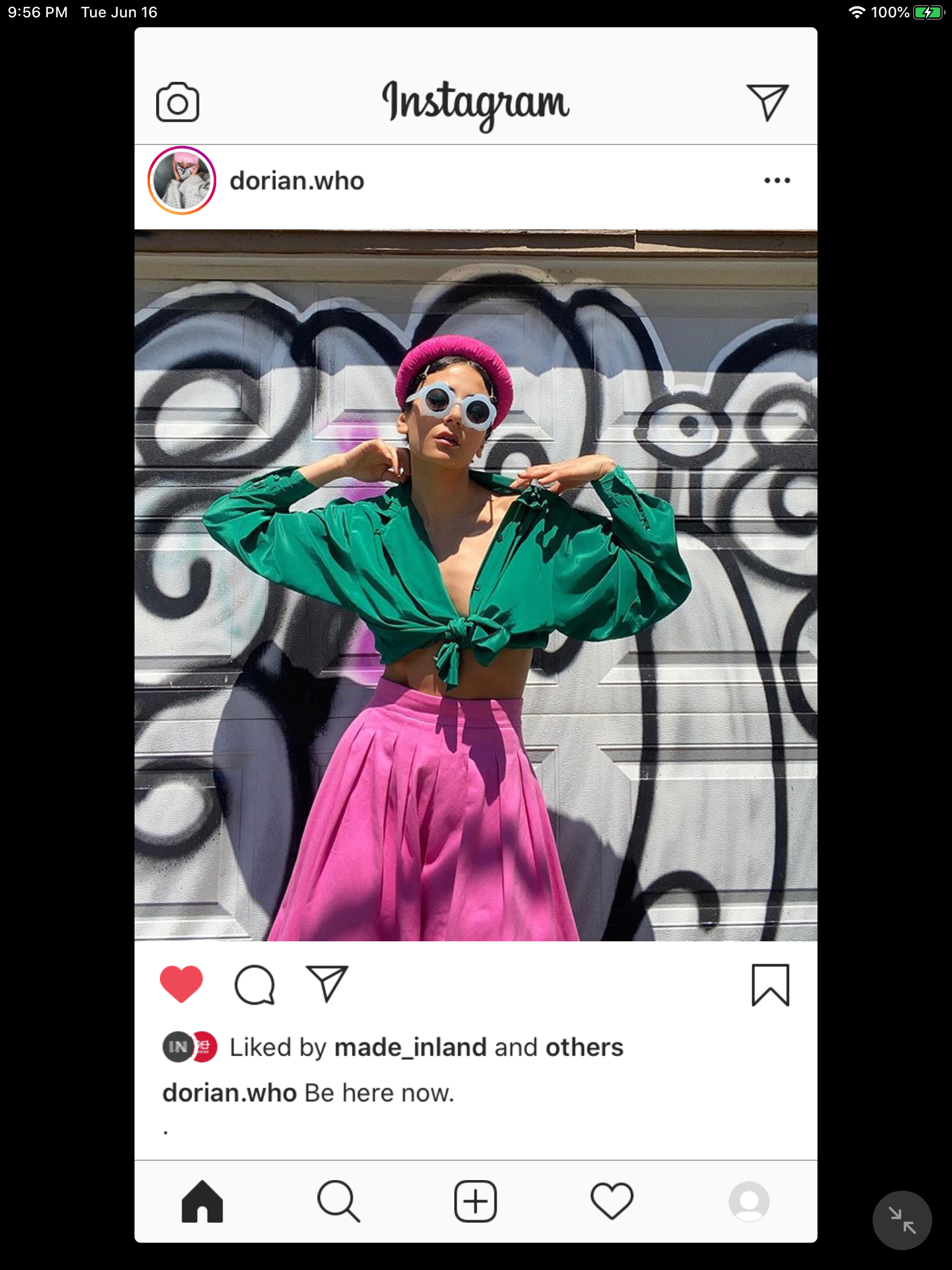Screen dimensions: 952x1270
Task: Open made_inland's profile from likes
Action: click(410, 1047)
